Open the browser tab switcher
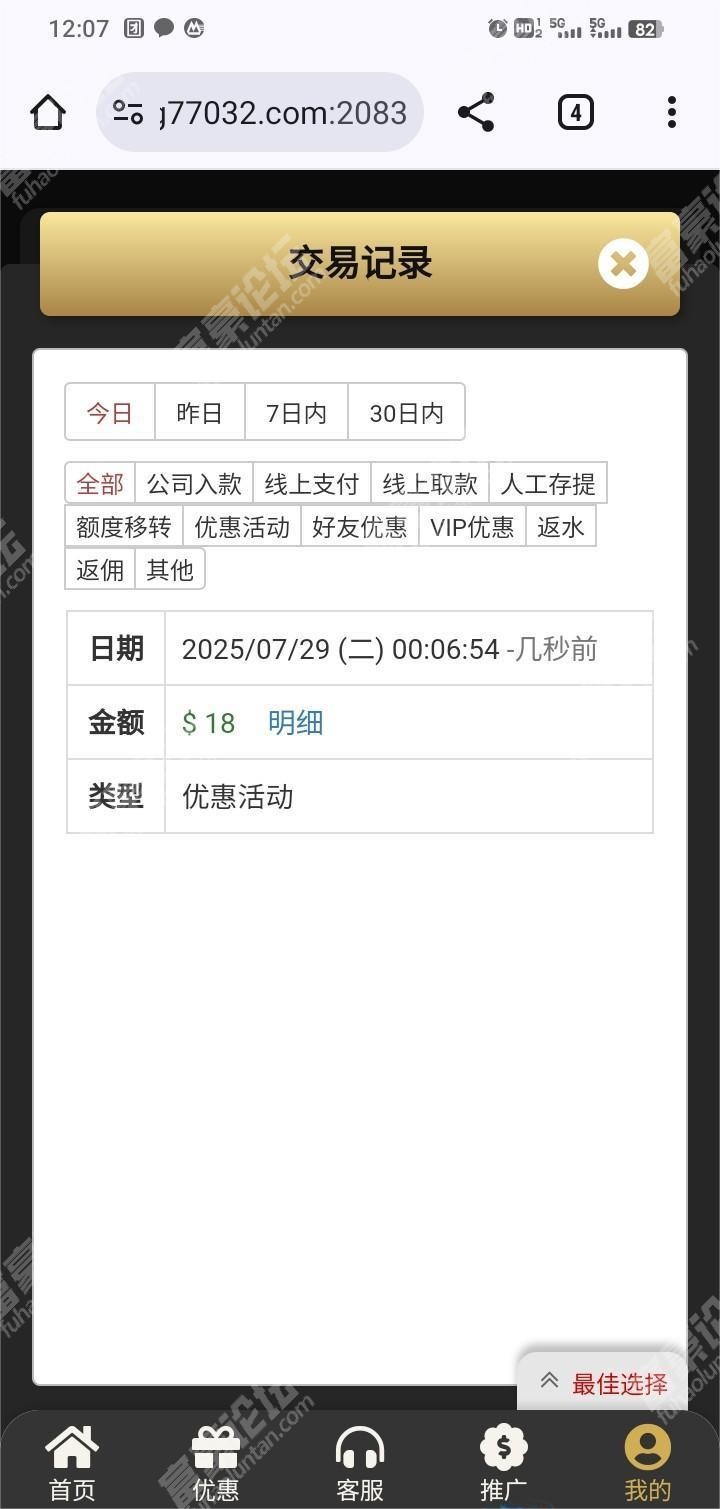 pyautogui.click(x=575, y=112)
